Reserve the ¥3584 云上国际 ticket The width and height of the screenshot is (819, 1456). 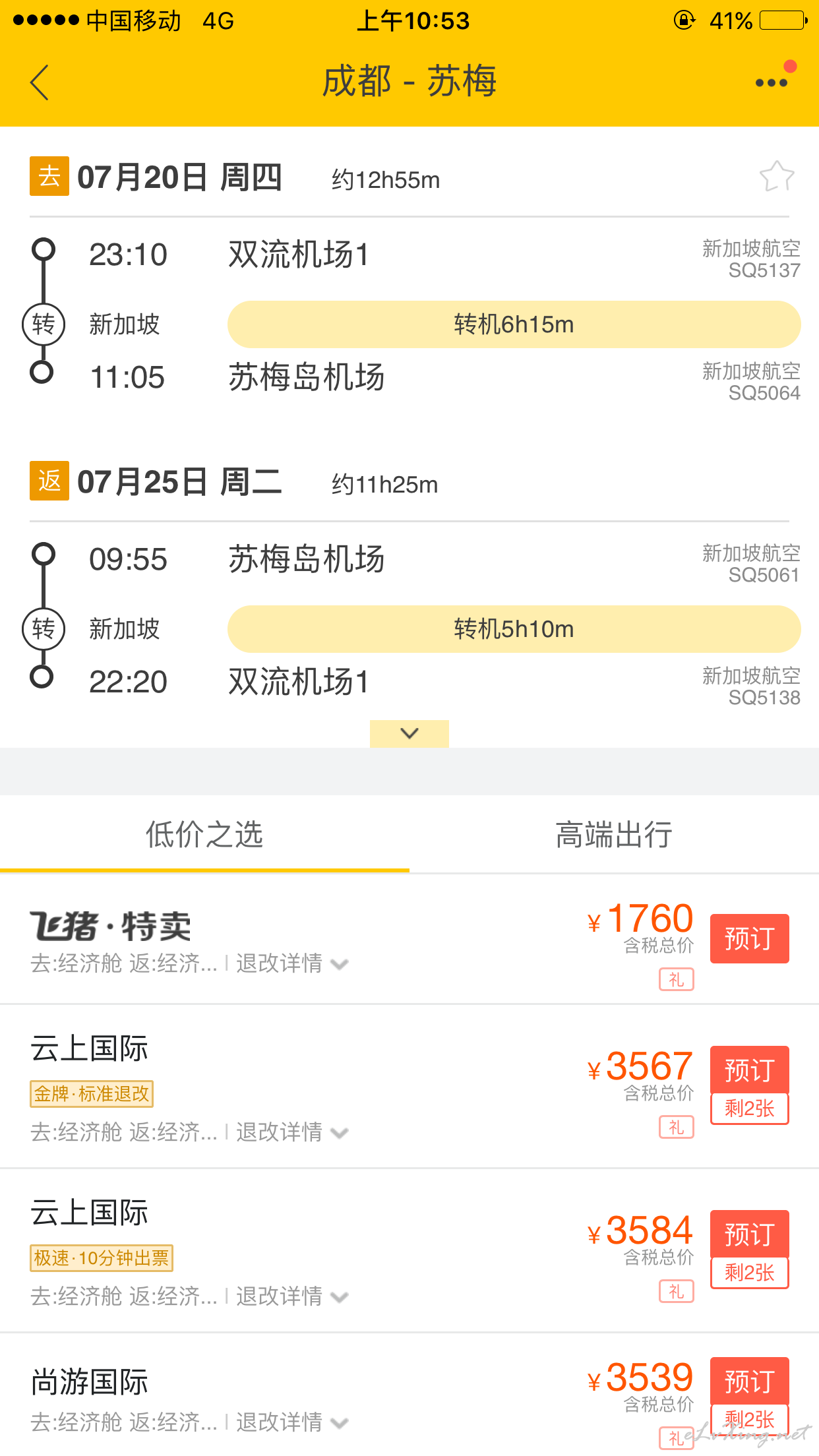pyautogui.click(x=749, y=1234)
